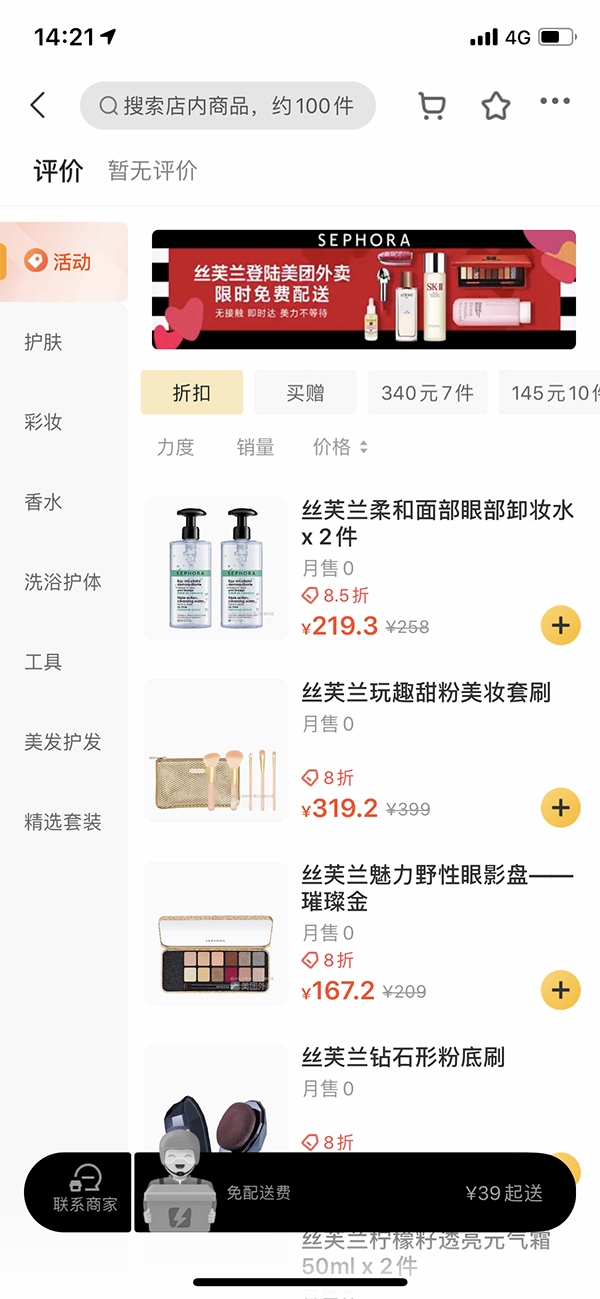Select the 洗浴护体 category
Viewport: 600px width, 1299px height.
[63, 582]
